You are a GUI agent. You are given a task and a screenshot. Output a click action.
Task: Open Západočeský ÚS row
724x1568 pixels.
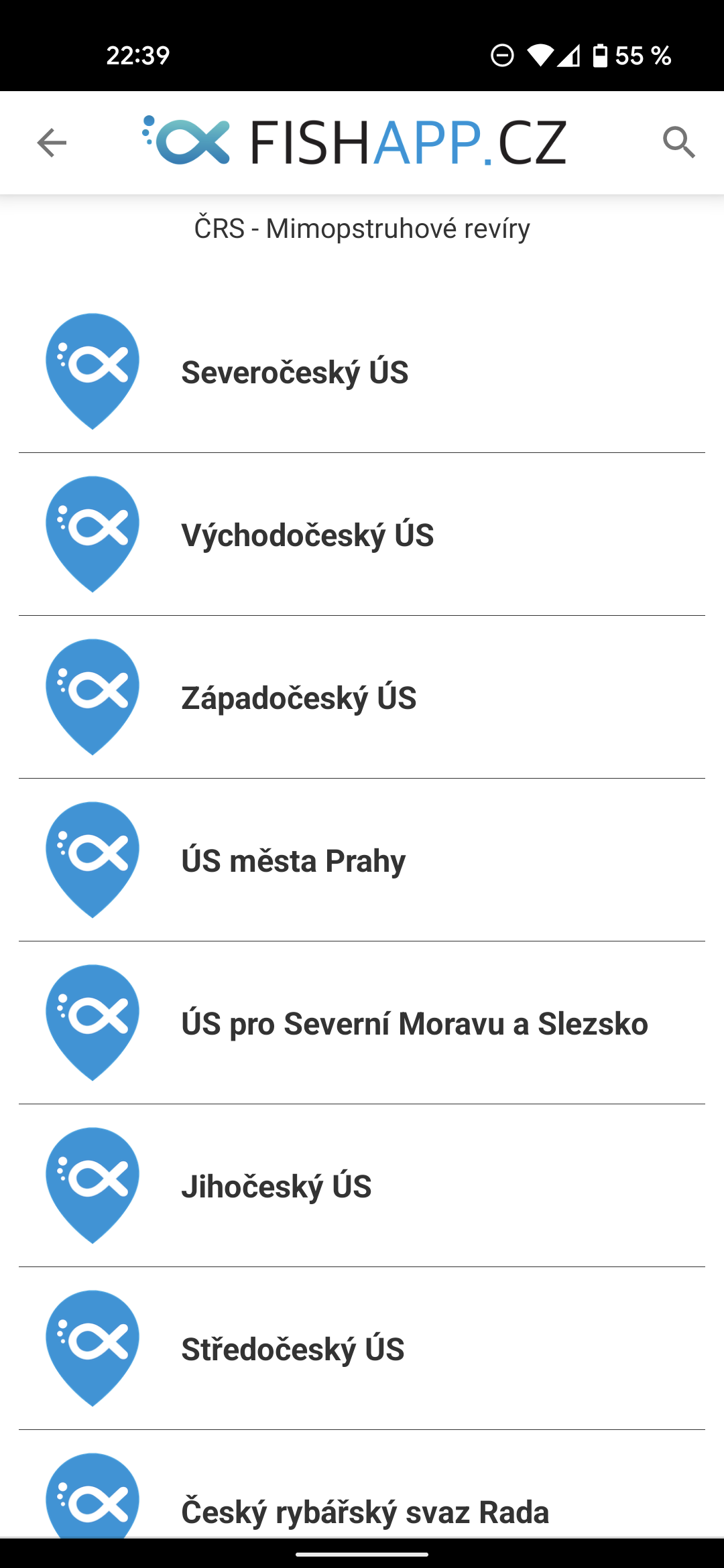pos(362,698)
